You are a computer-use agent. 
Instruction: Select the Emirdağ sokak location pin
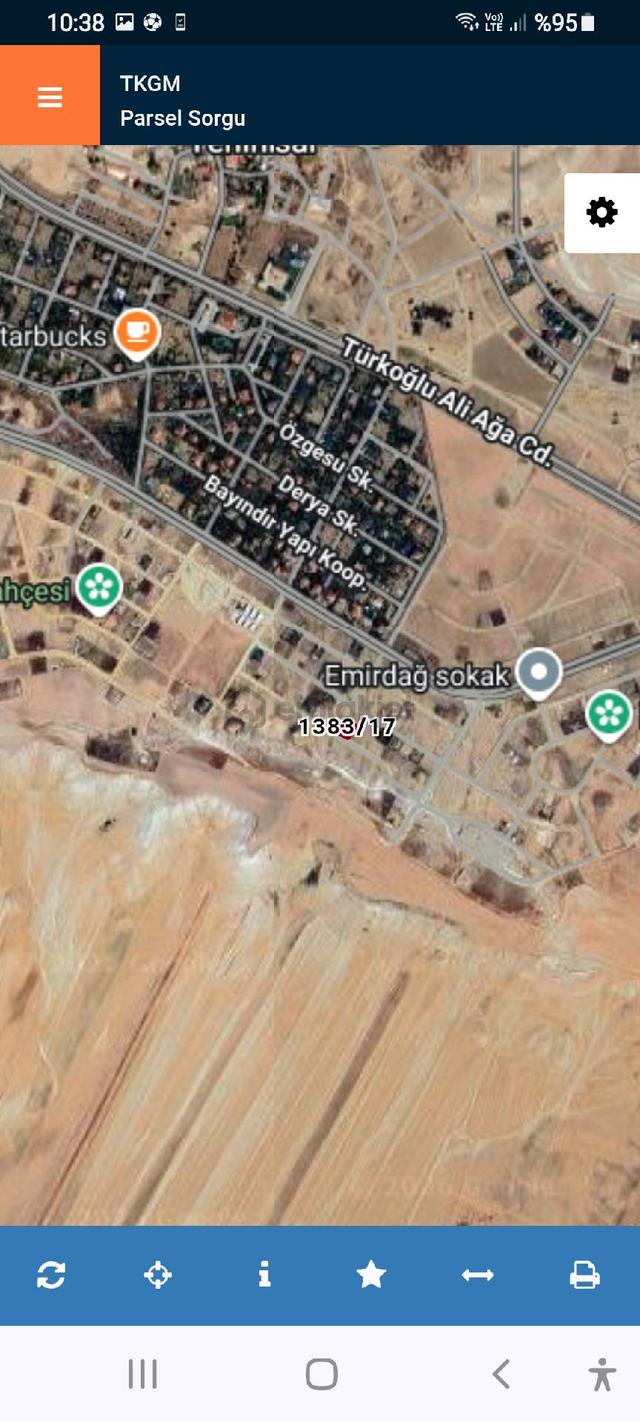click(540, 673)
